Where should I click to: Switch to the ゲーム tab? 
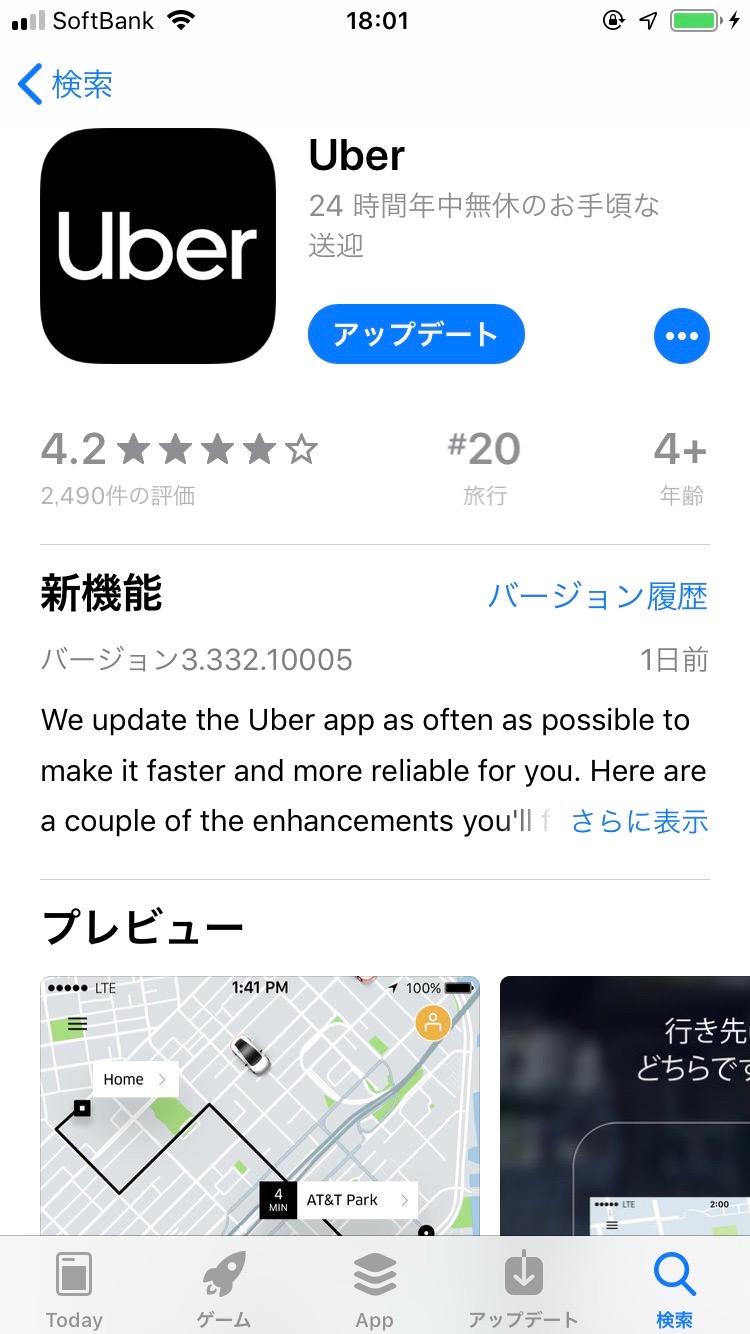point(224,1289)
